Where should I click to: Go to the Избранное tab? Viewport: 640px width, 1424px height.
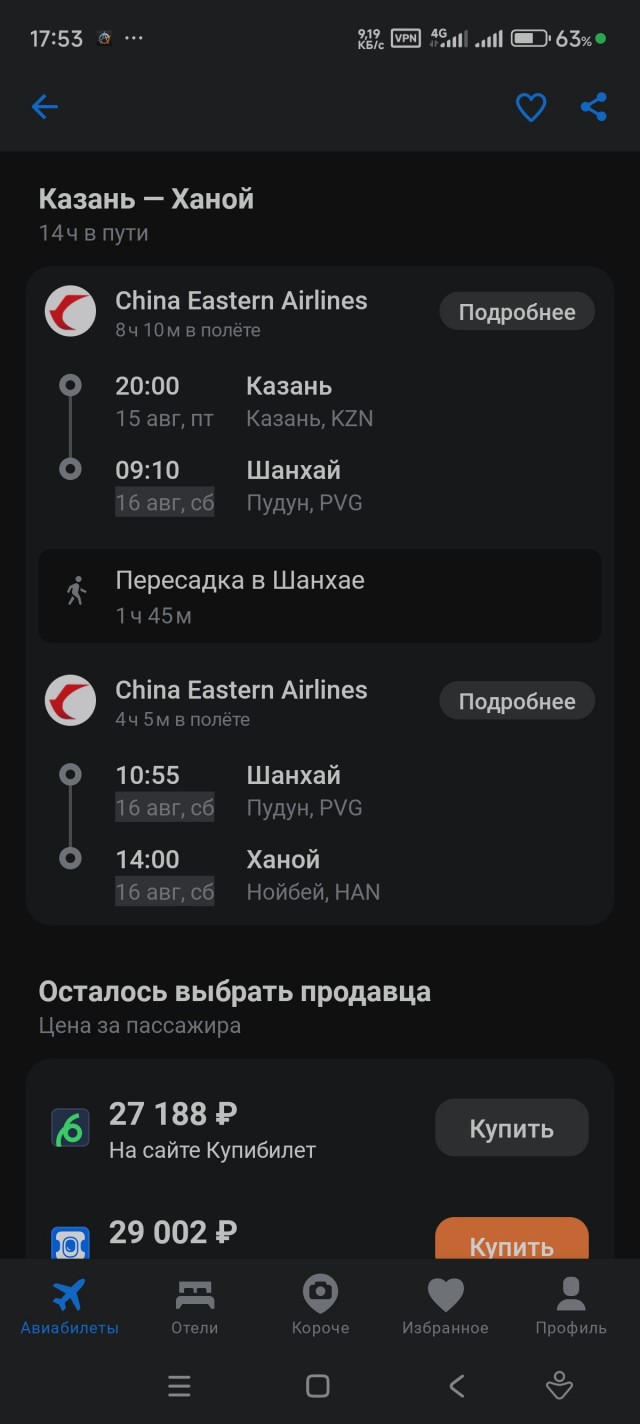445,1307
